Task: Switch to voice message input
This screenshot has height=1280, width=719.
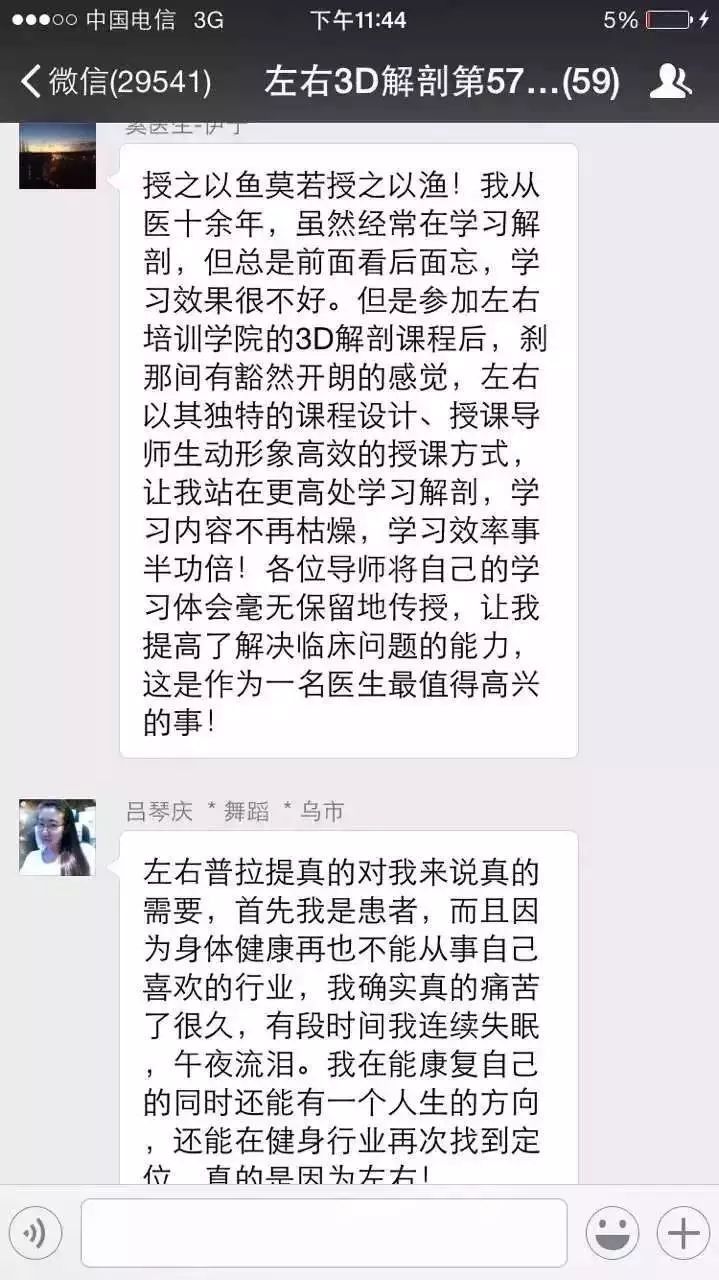Action: pos(36,1233)
